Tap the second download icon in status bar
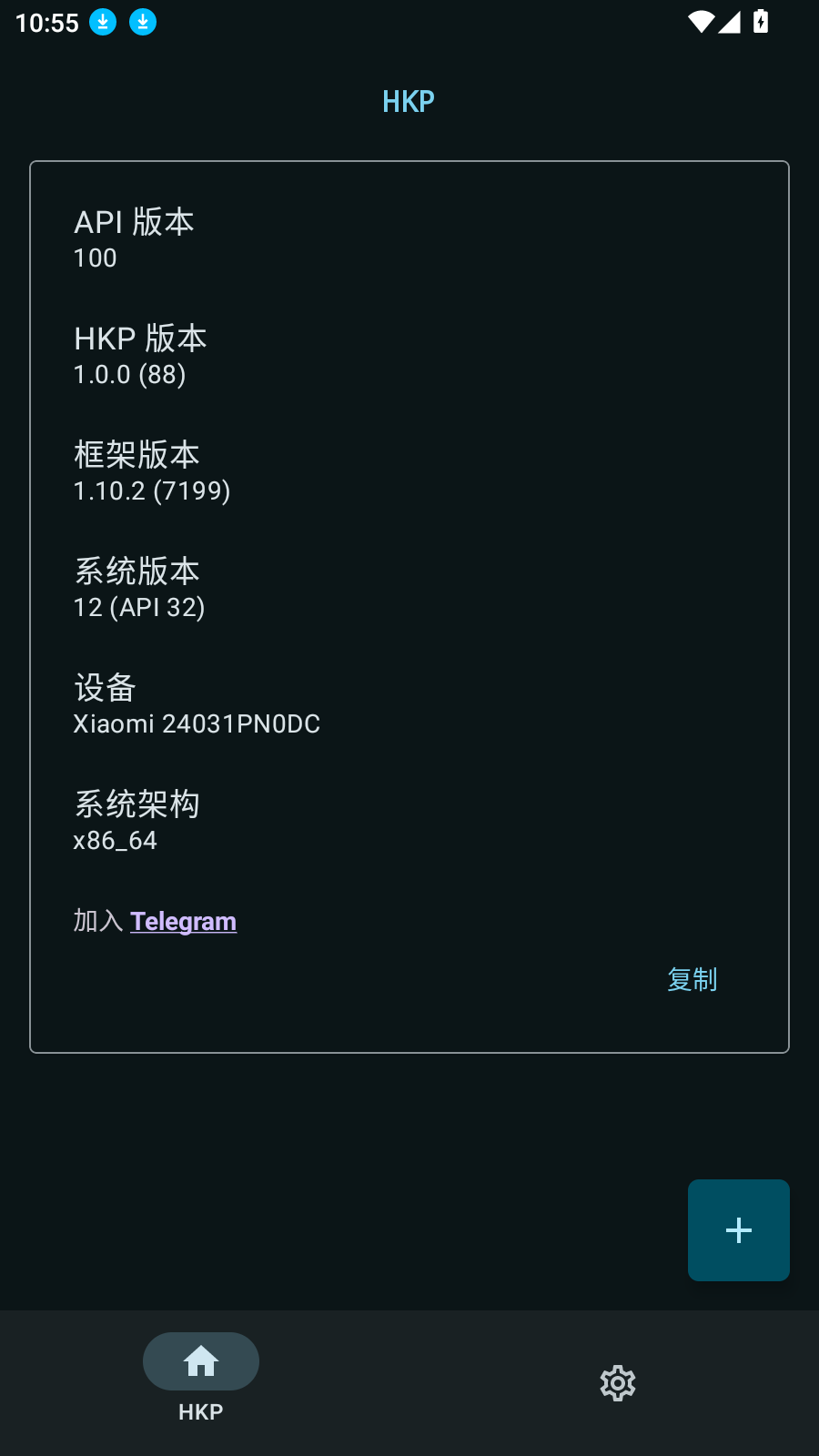Viewport: 819px width, 1456px height. click(143, 22)
